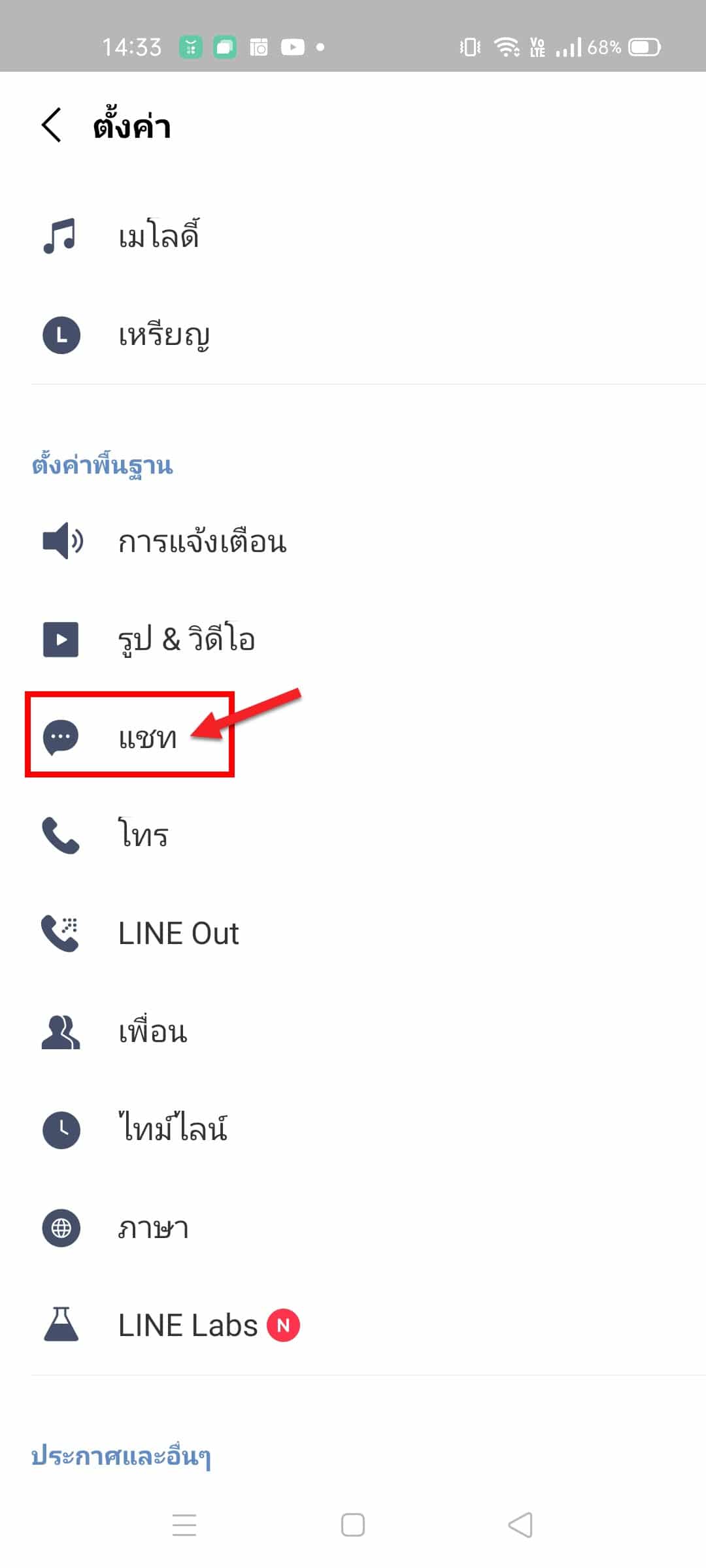Image resolution: width=706 pixels, height=1568 pixels.
Task: Open the เหรียญ row
Action: 353,335
